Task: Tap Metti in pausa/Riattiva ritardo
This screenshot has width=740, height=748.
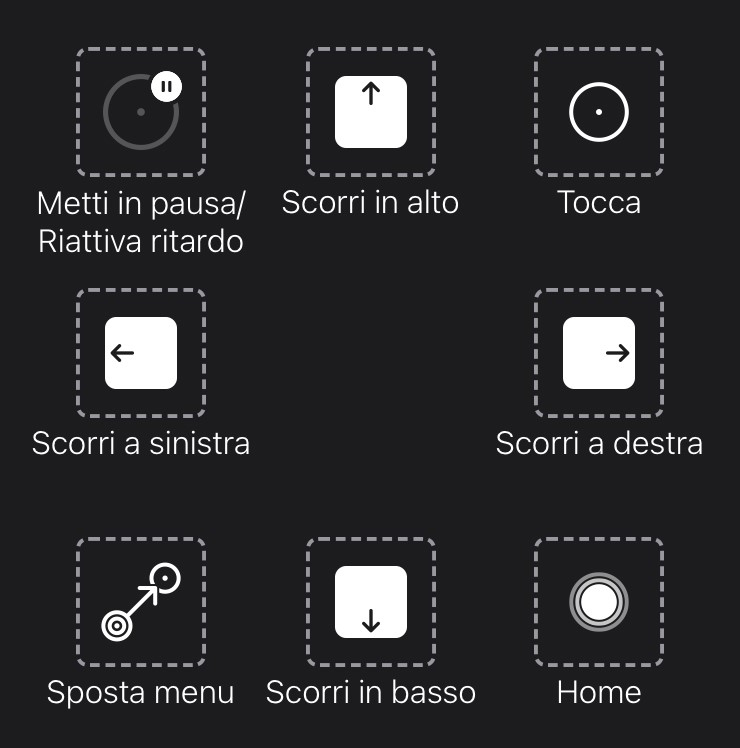Action: point(141,112)
